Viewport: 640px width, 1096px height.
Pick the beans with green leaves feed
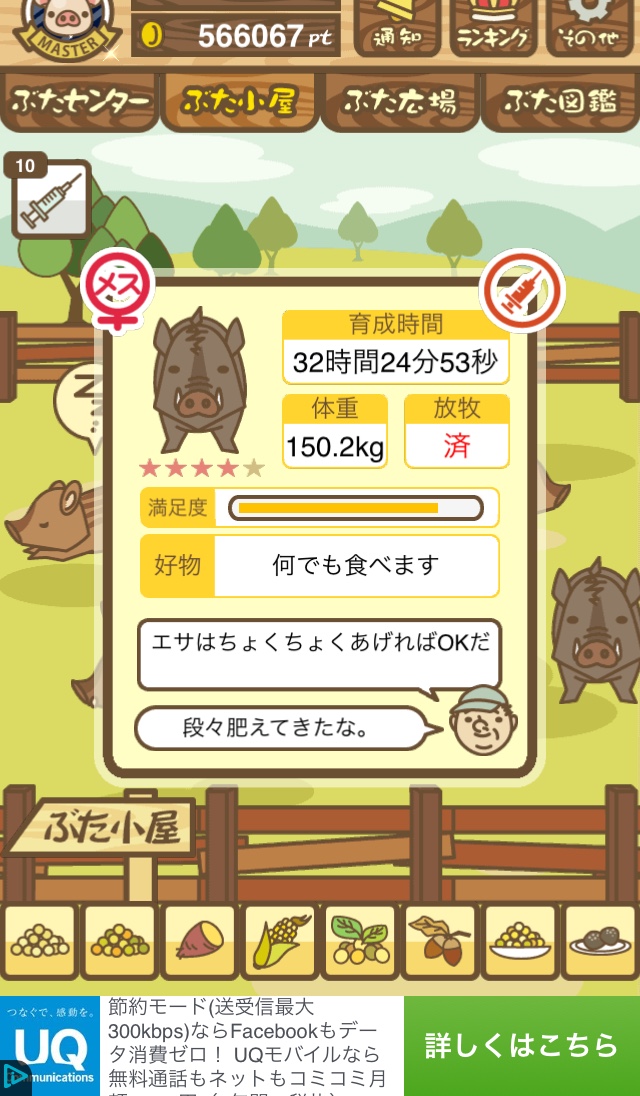coord(360,941)
